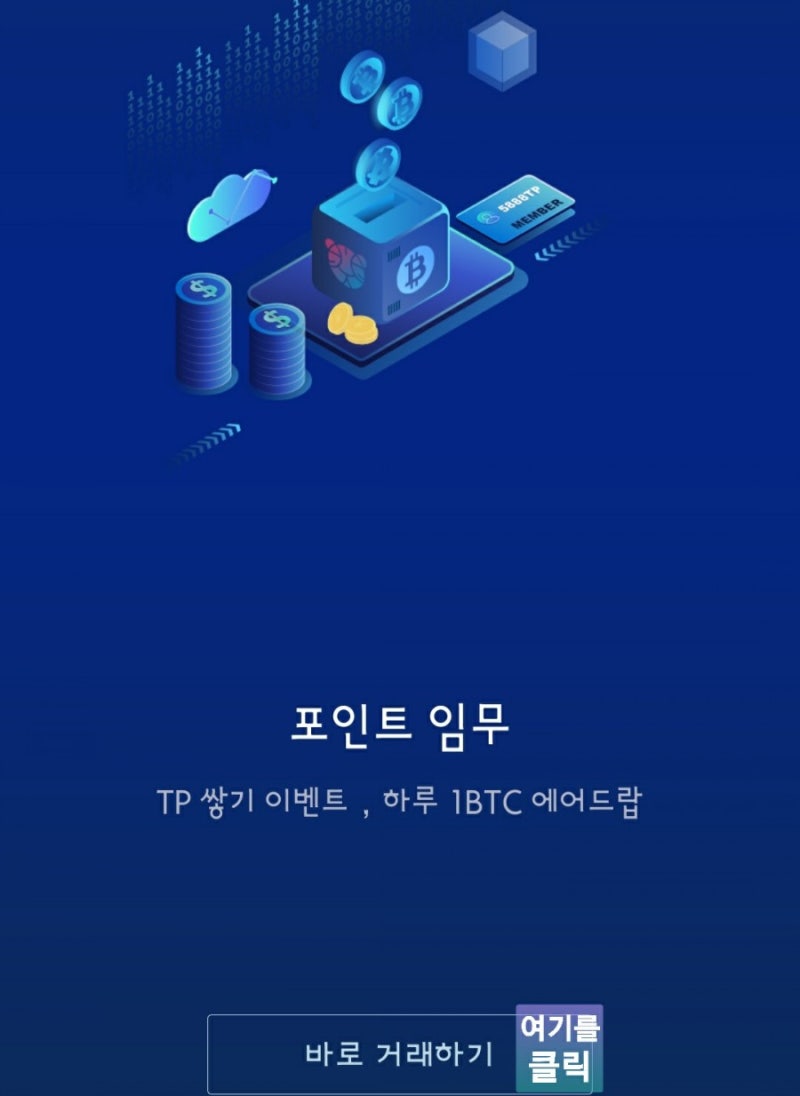Viewport: 800px width, 1096px height.
Task: Select the large Bitcoin logo on the vault
Action: pyautogui.click(x=415, y=268)
